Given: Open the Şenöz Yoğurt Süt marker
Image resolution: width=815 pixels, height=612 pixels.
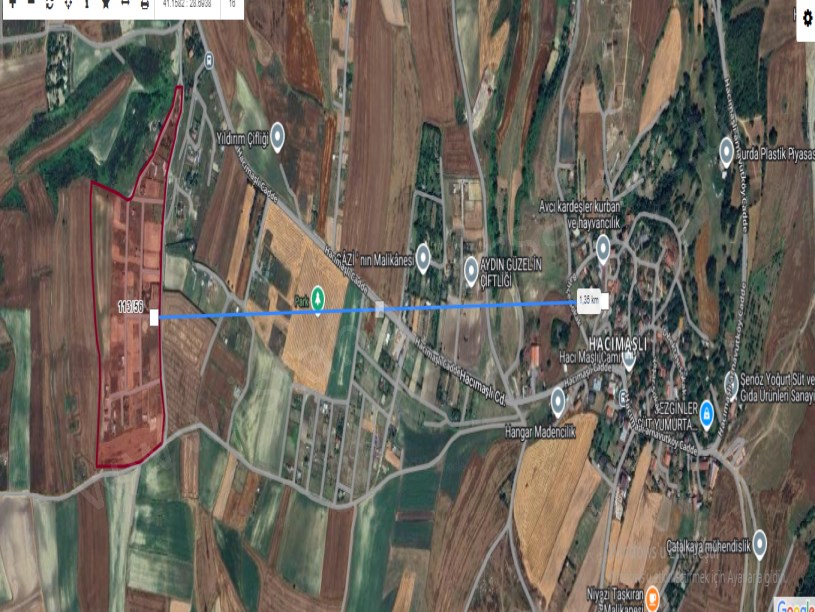Looking at the screenshot, I should (731, 383).
